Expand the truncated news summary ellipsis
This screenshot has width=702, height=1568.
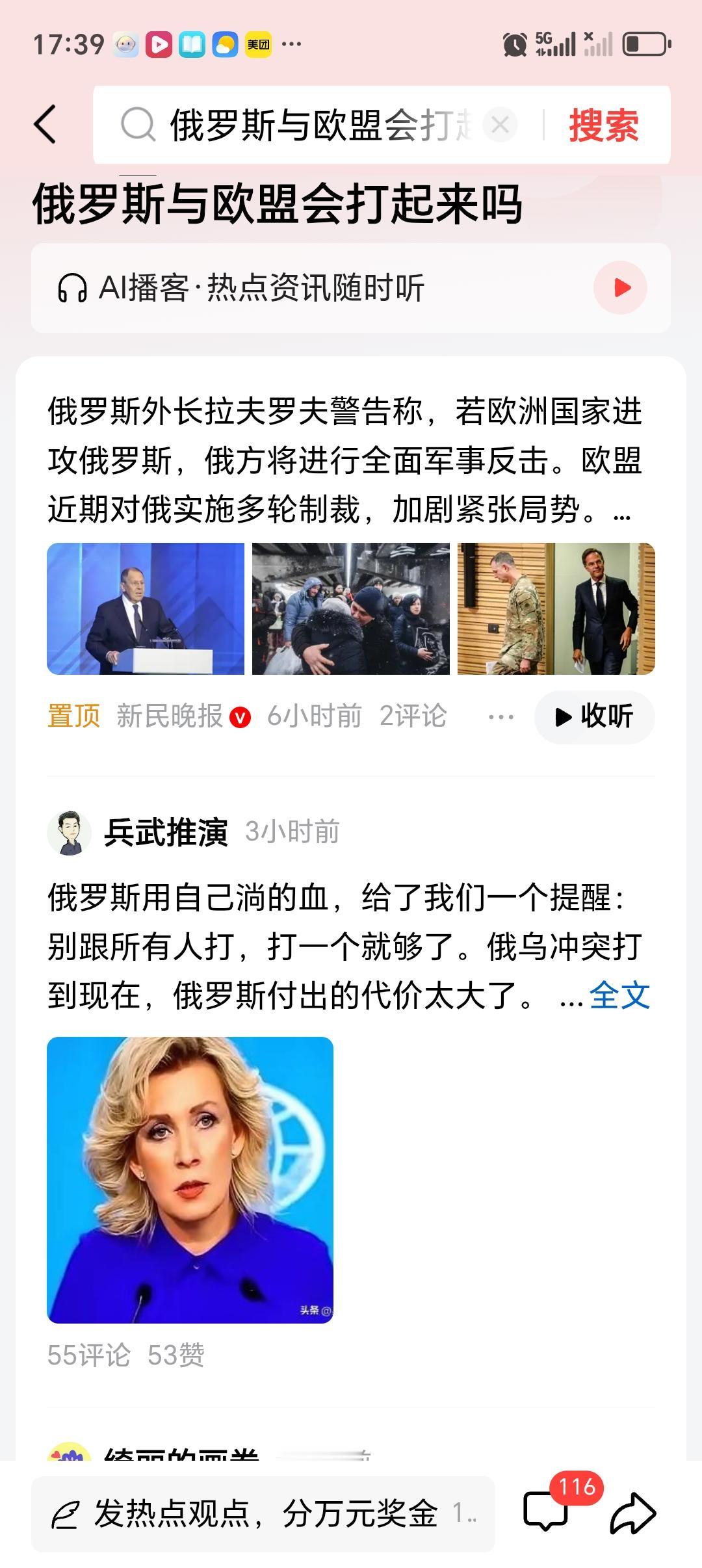(x=623, y=514)
